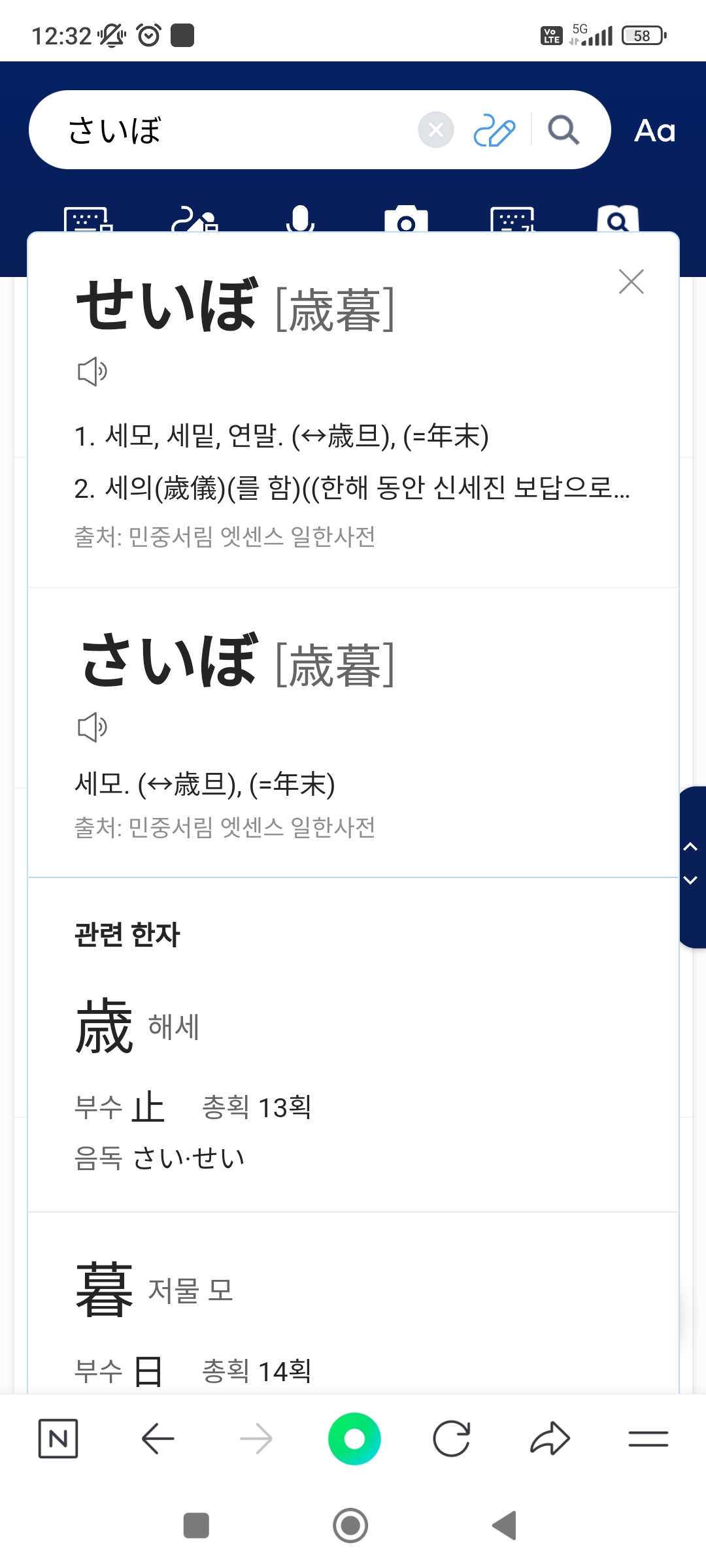
Task: Open the Aa font size setting
Action: pos(654,131)
